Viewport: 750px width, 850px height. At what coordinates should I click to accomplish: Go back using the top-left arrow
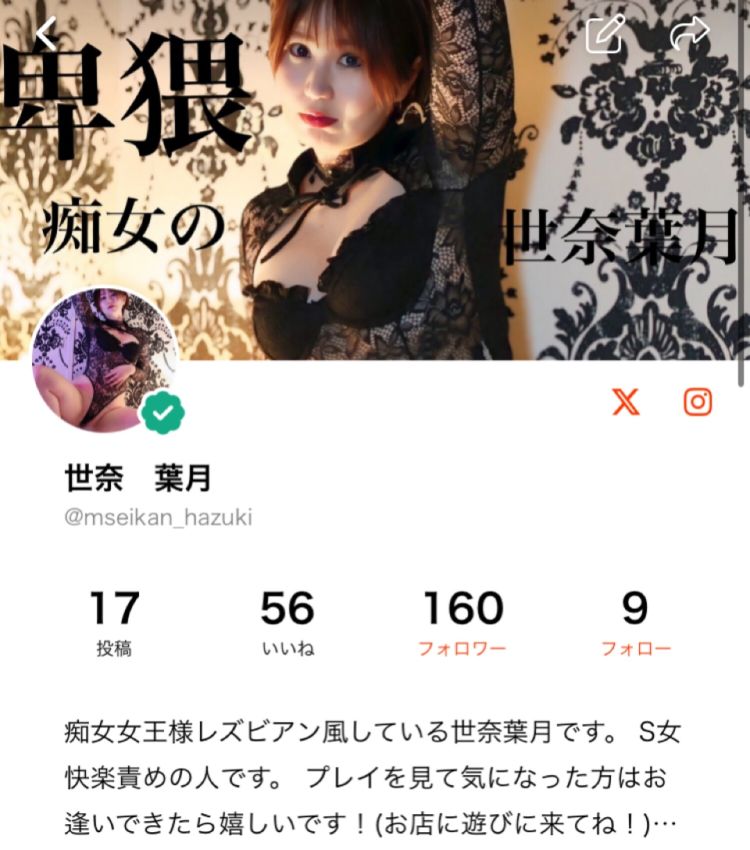point(45,35)
